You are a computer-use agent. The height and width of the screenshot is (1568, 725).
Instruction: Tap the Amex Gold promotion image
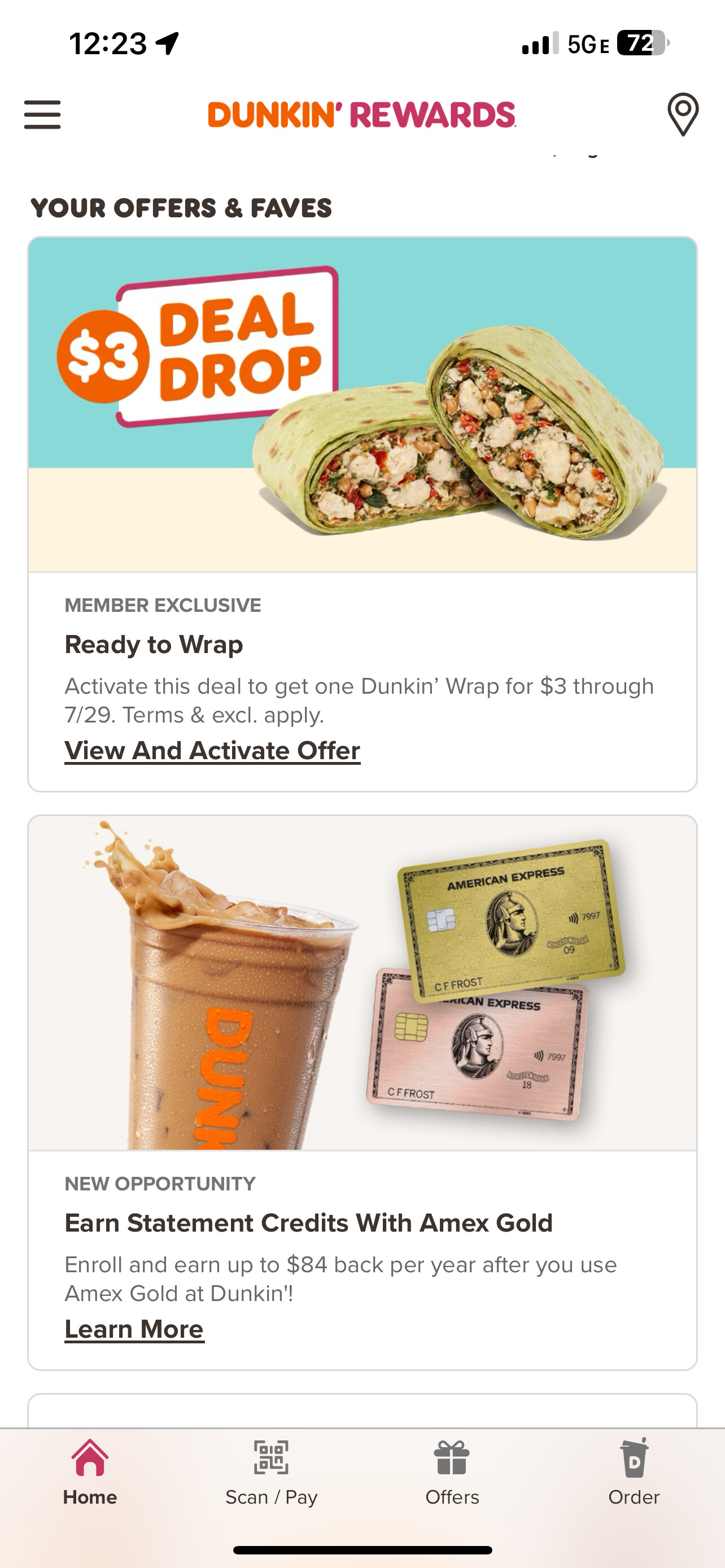point(361,986)
